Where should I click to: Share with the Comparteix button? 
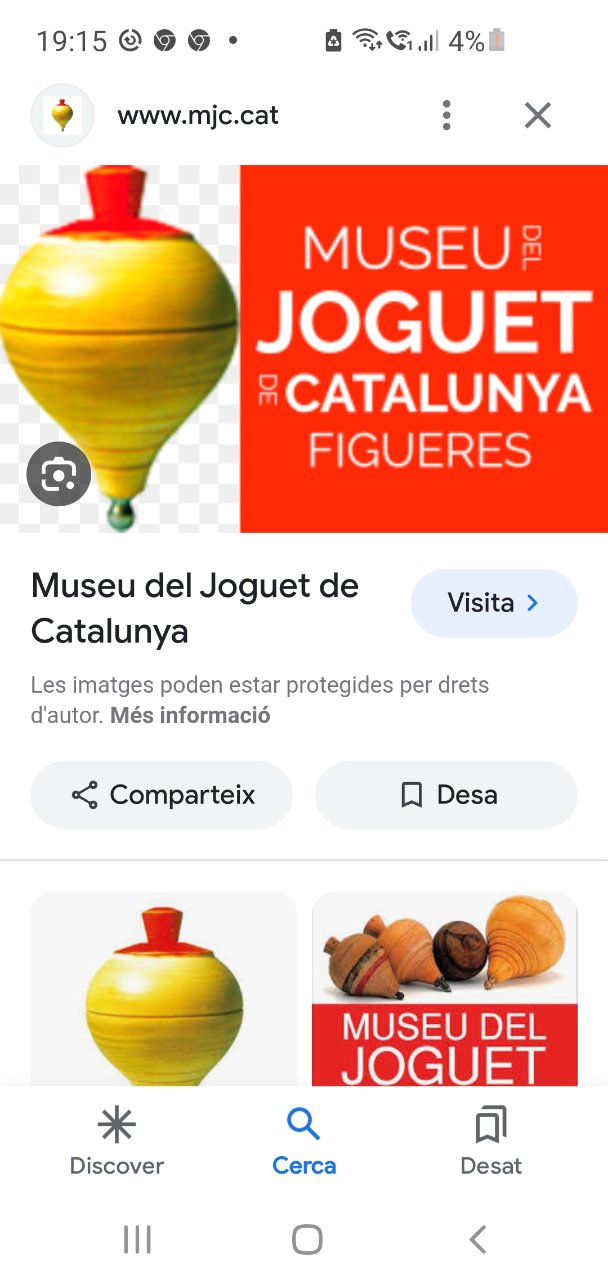162,795
